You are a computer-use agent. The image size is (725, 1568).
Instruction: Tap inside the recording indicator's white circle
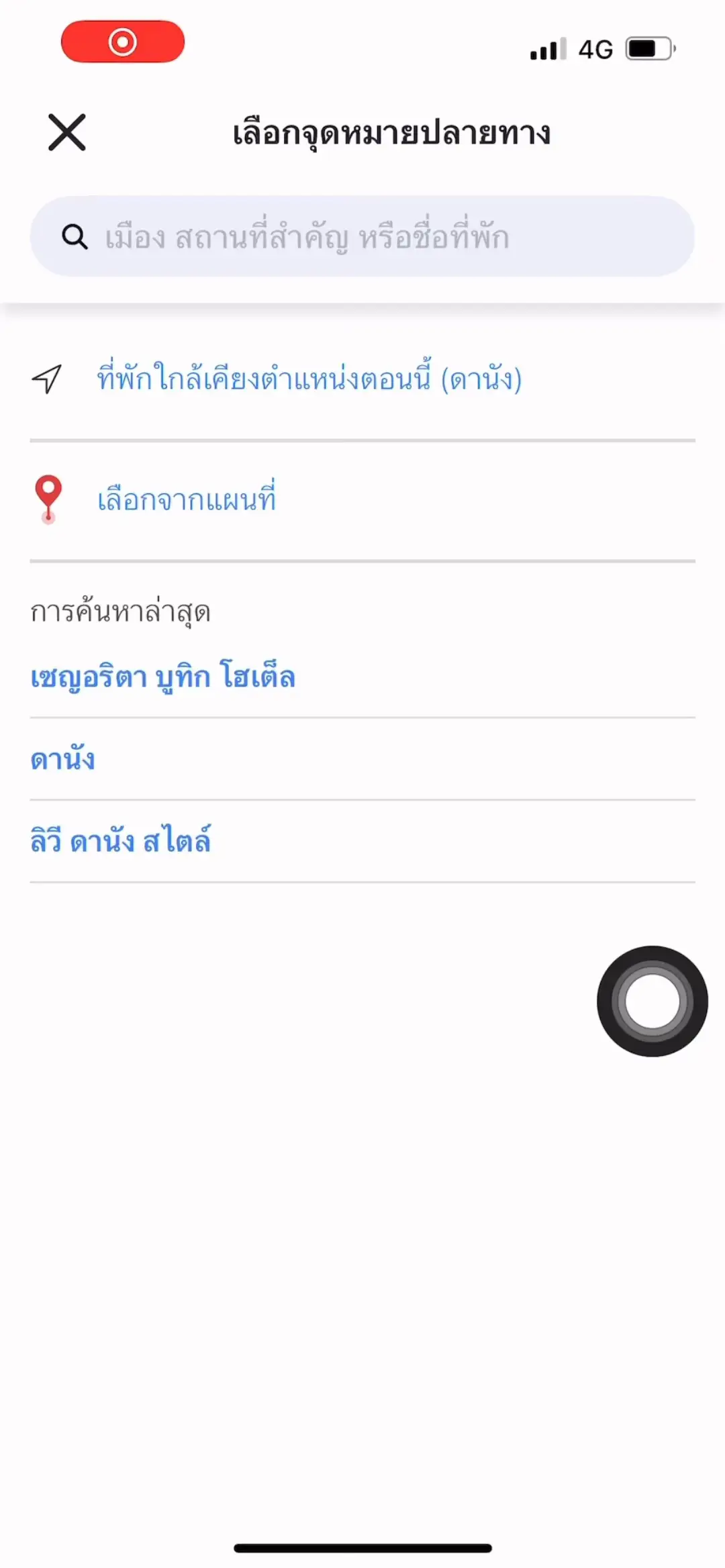pos(123,41)
